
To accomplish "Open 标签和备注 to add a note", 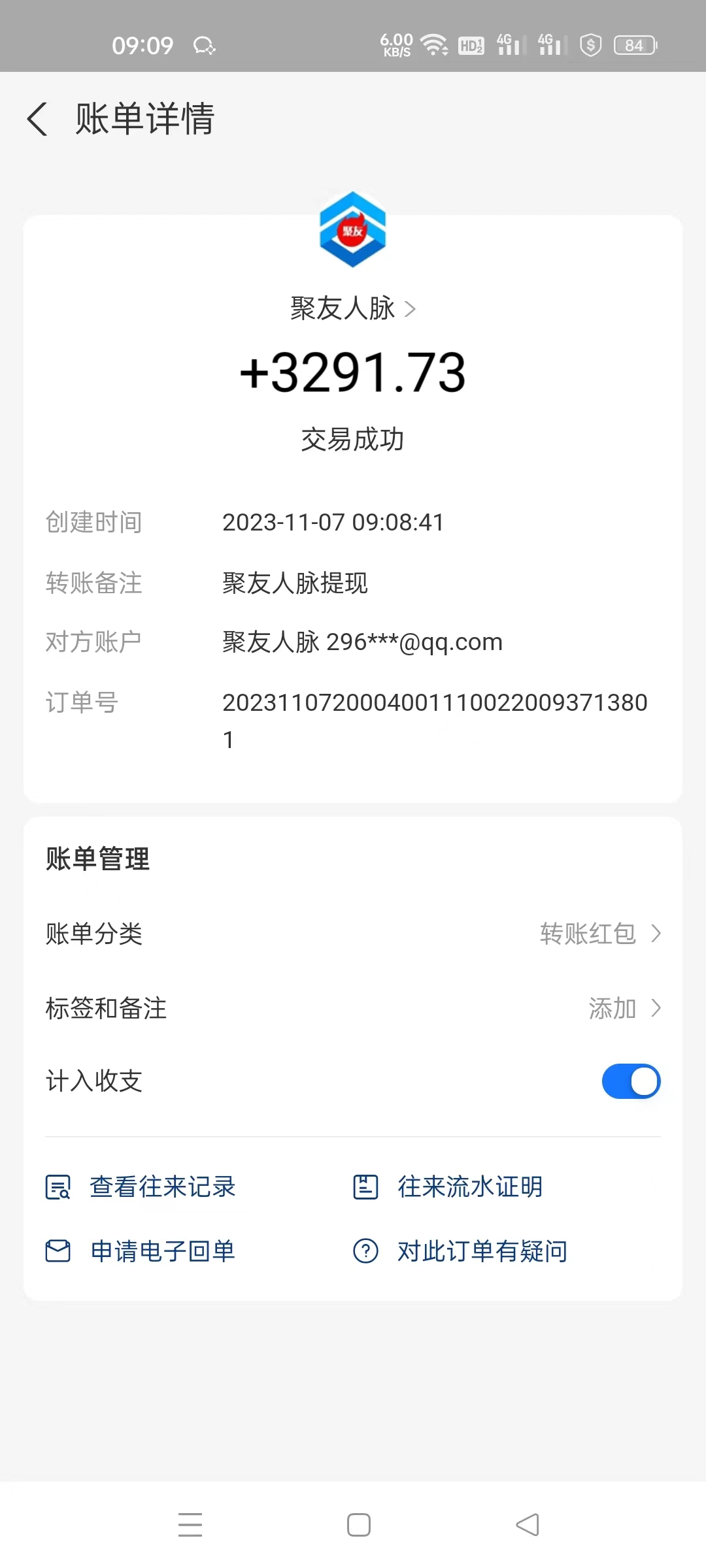I will (353, 1008).
